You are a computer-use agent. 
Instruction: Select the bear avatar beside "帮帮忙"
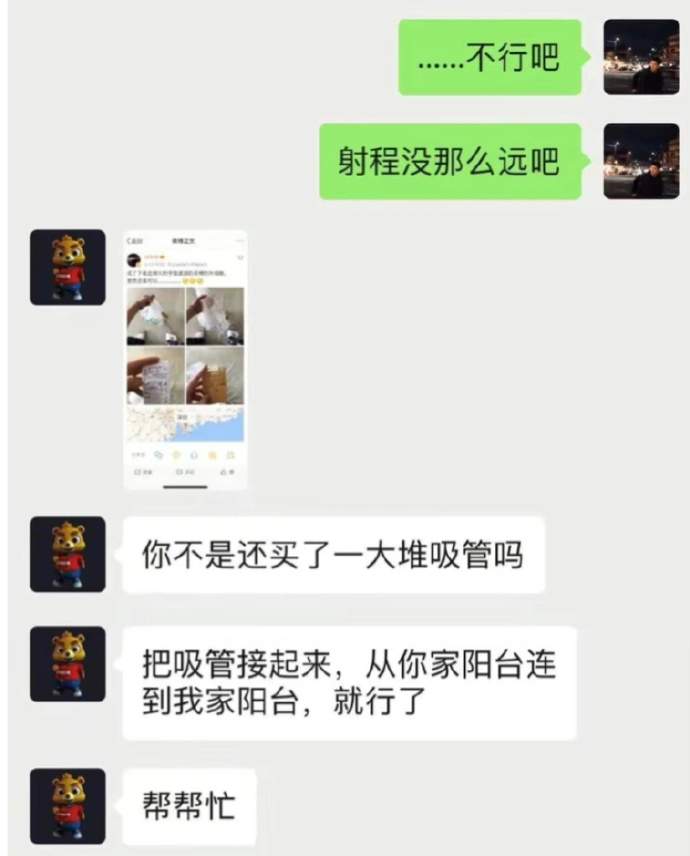[67, 806]
